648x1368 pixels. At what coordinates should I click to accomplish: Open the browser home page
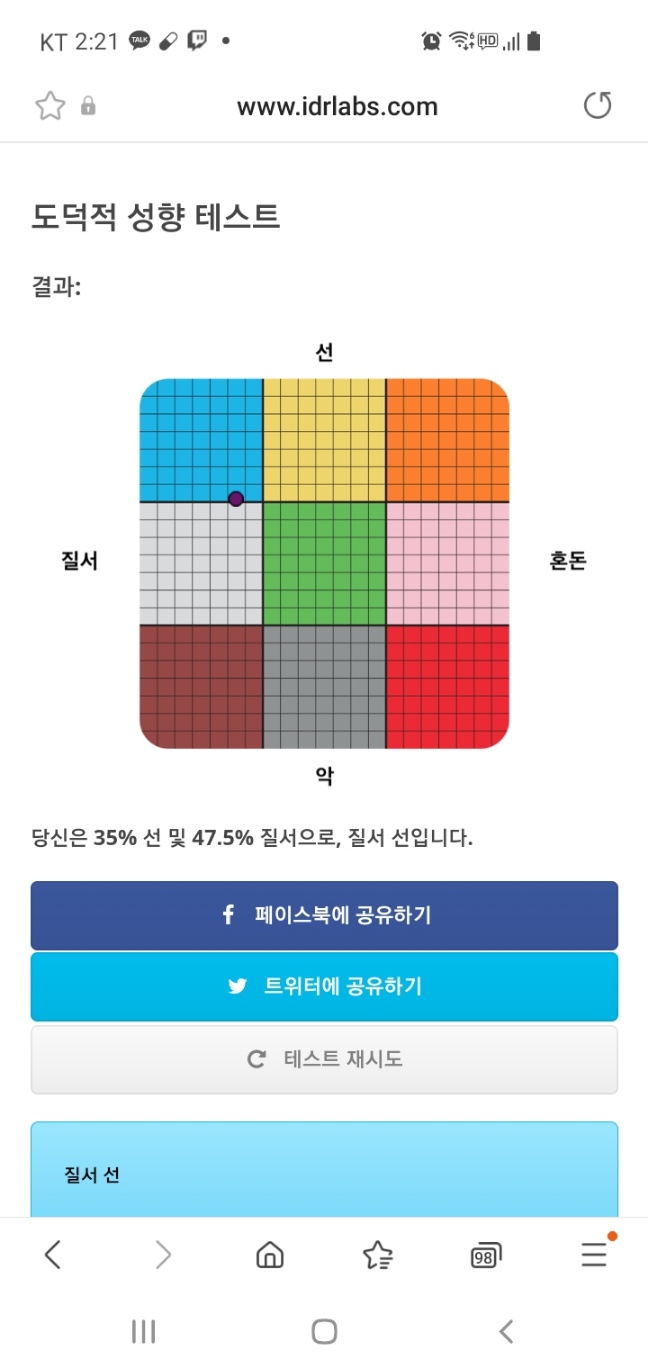(x=270, y=1254)
